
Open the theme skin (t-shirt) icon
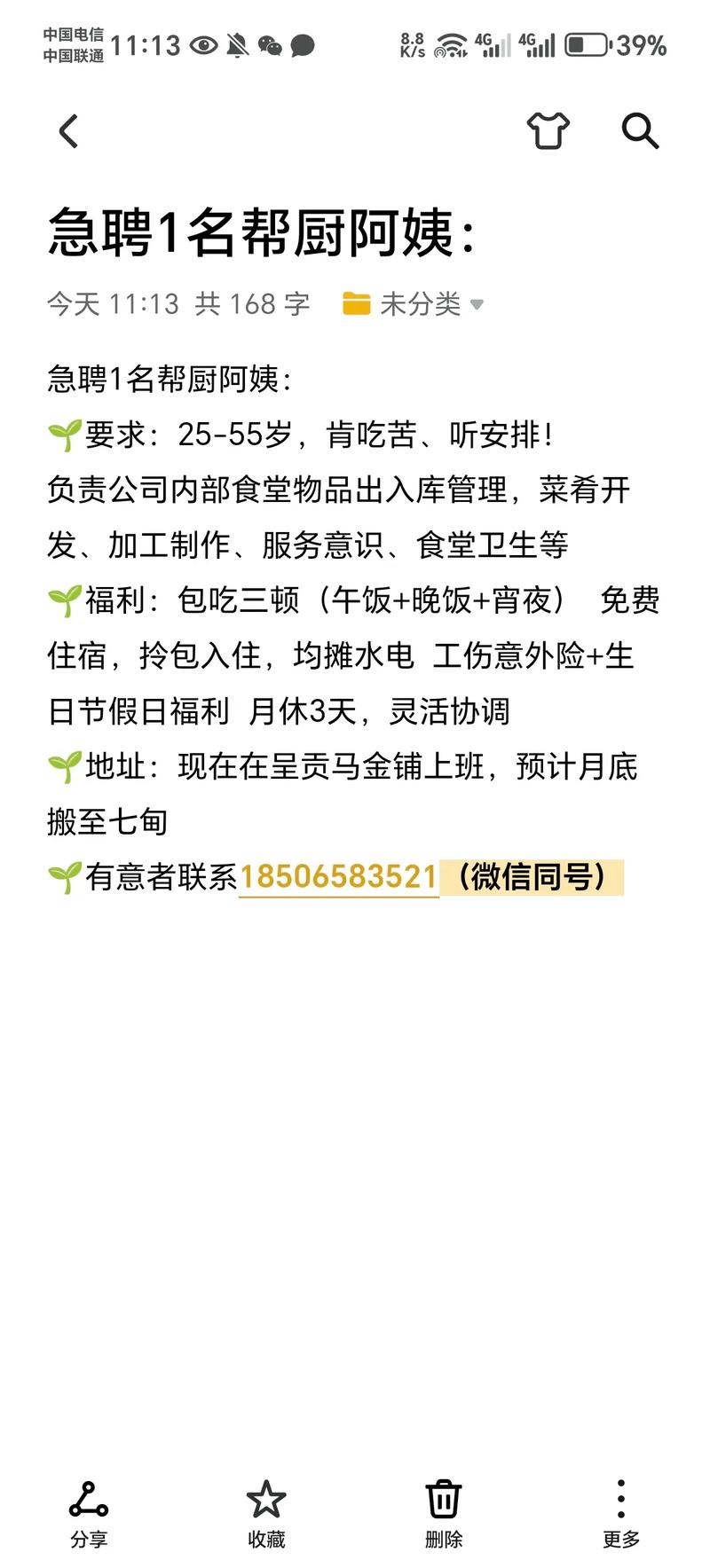(548, 131)
